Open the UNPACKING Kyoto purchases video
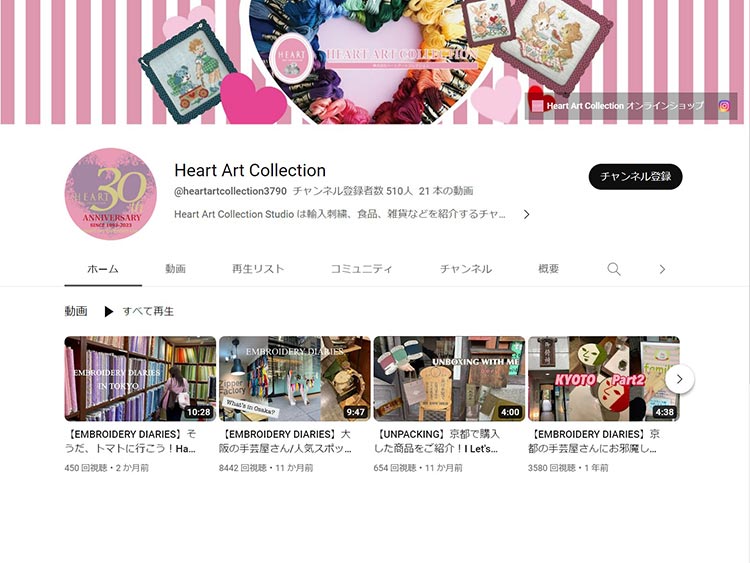750x563 pixels. click(x=449, y=378)
